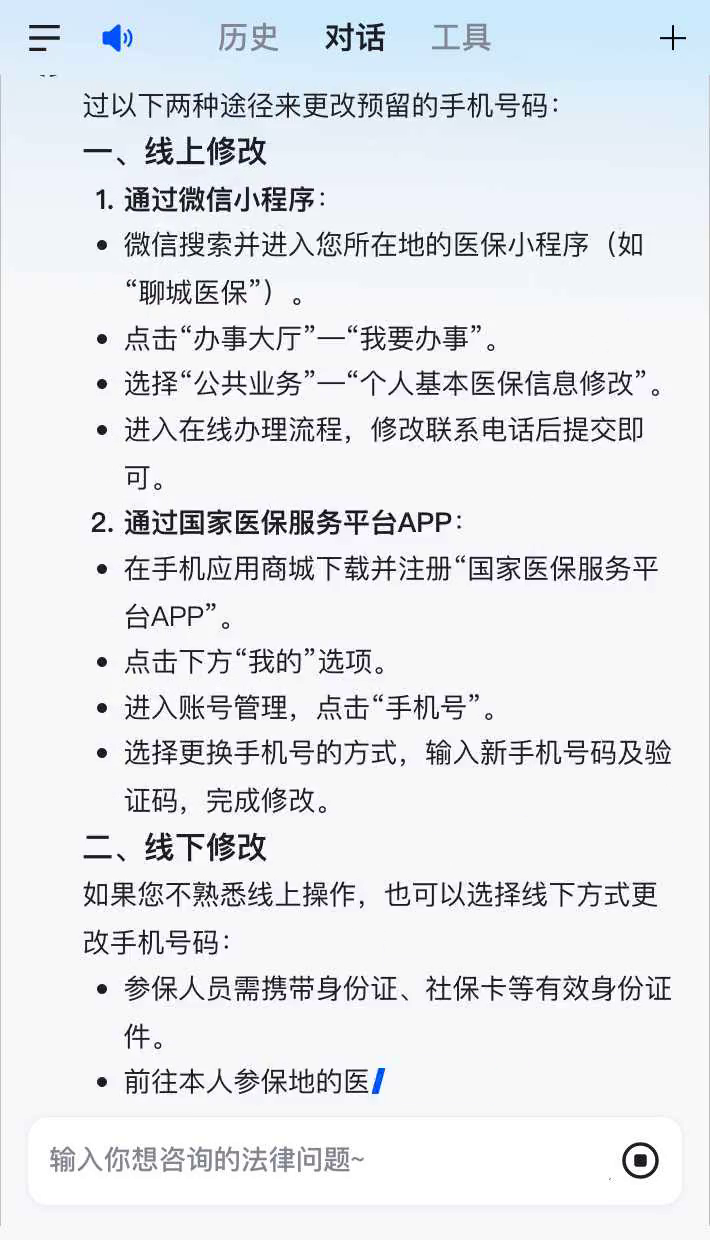
Task: Select the 对话 tab
Action: coord(354,38)
